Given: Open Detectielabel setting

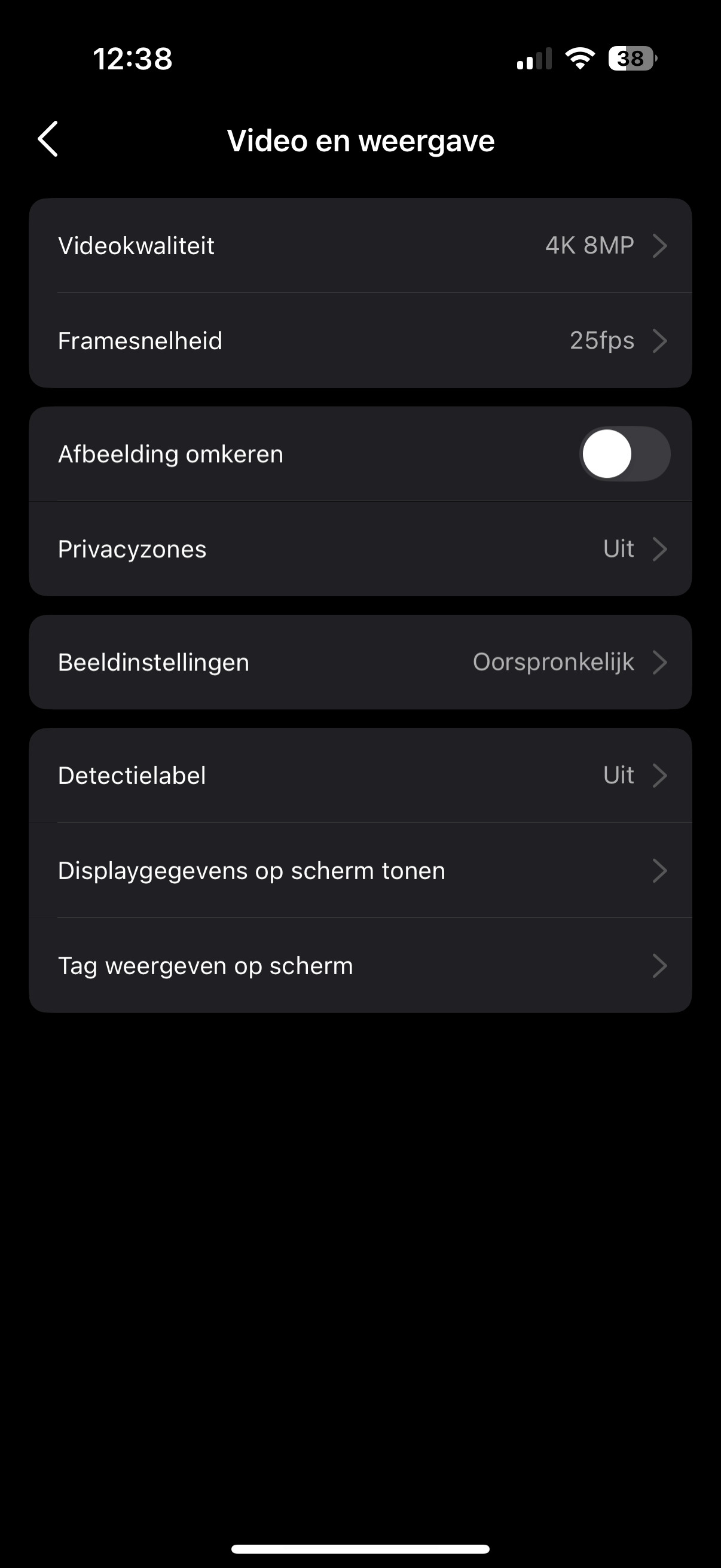Looking at the screenshot, I should (360, 776).
